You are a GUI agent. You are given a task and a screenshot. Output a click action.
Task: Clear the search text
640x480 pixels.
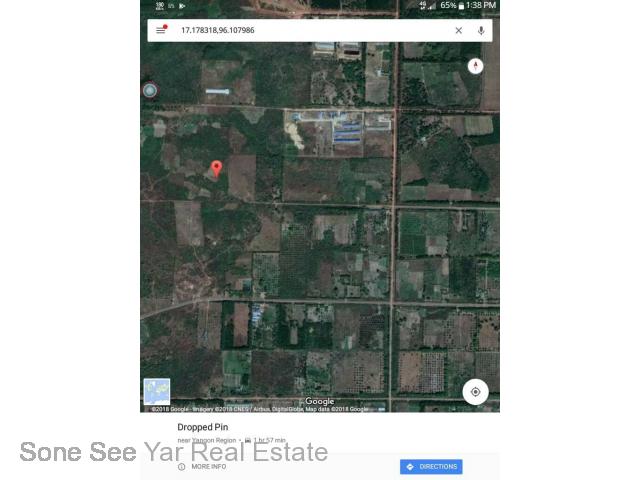point(458,30)
